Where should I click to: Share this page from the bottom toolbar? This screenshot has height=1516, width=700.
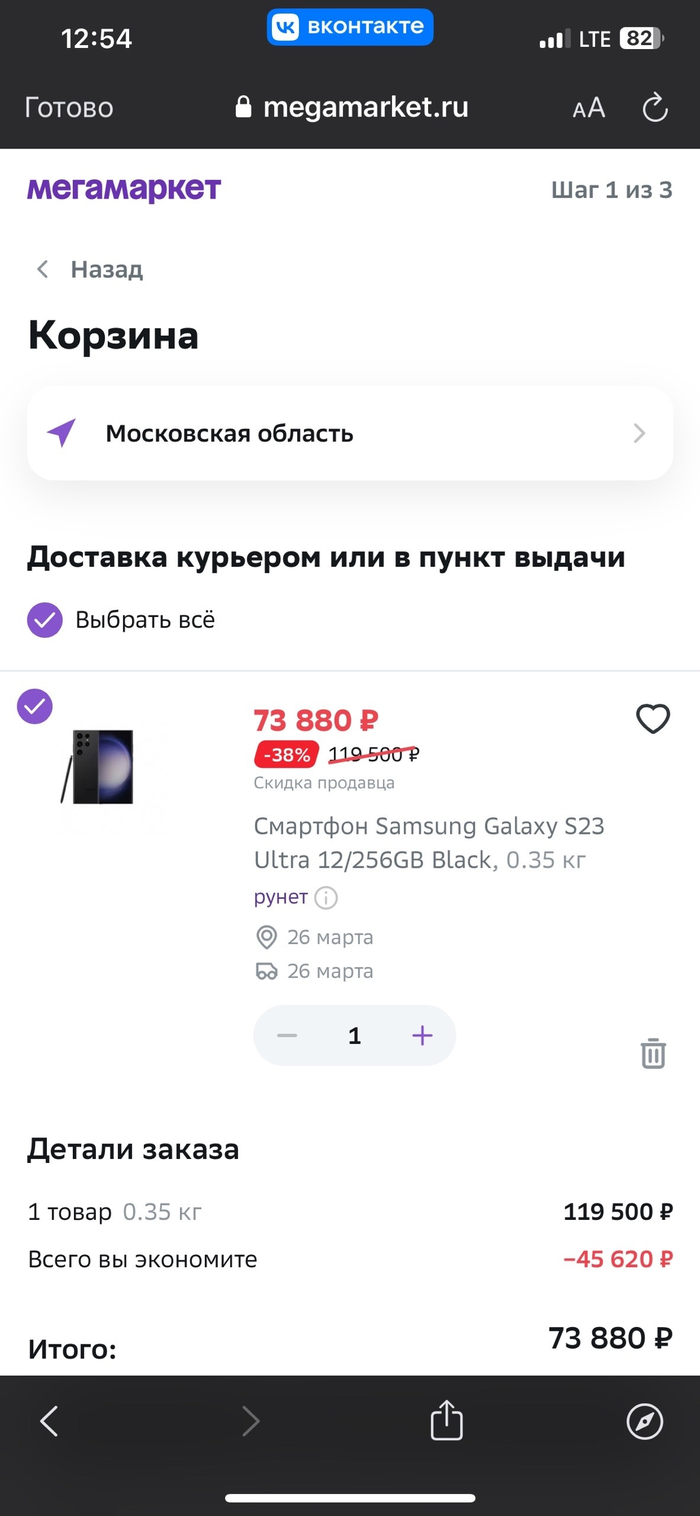click(x=447, y=1420)
